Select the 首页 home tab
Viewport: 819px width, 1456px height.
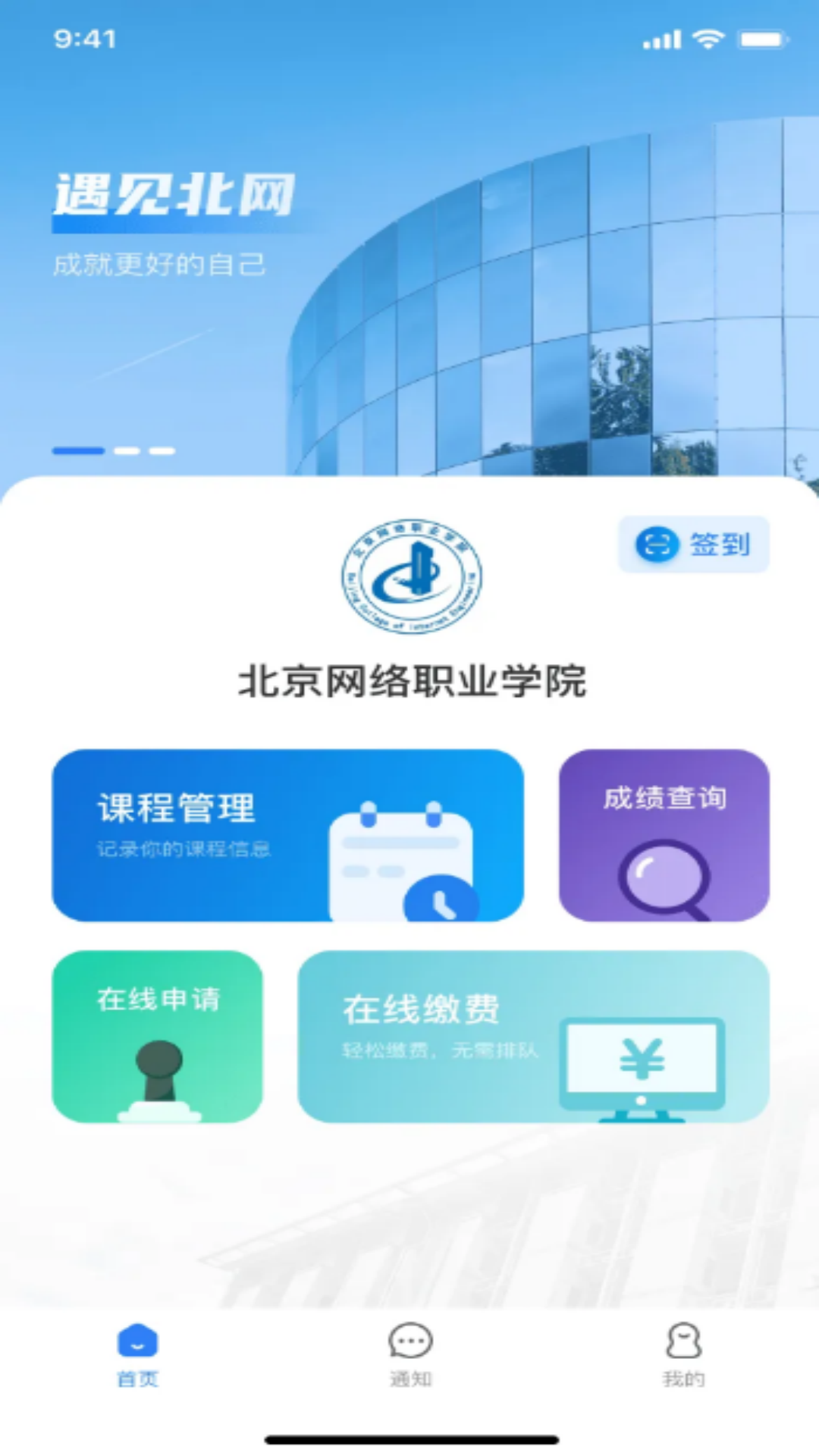pos(137,1354)
